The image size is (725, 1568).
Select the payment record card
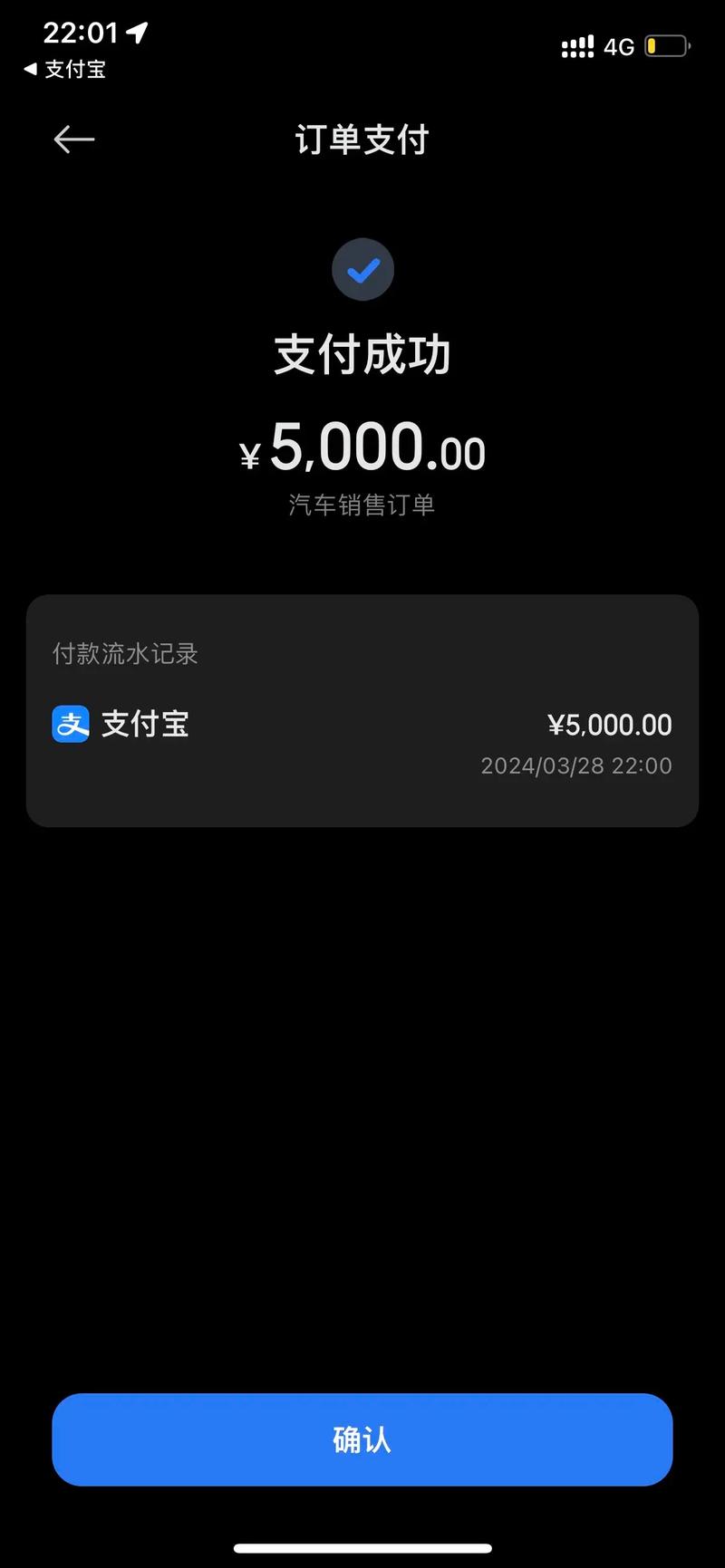[362, 709]
